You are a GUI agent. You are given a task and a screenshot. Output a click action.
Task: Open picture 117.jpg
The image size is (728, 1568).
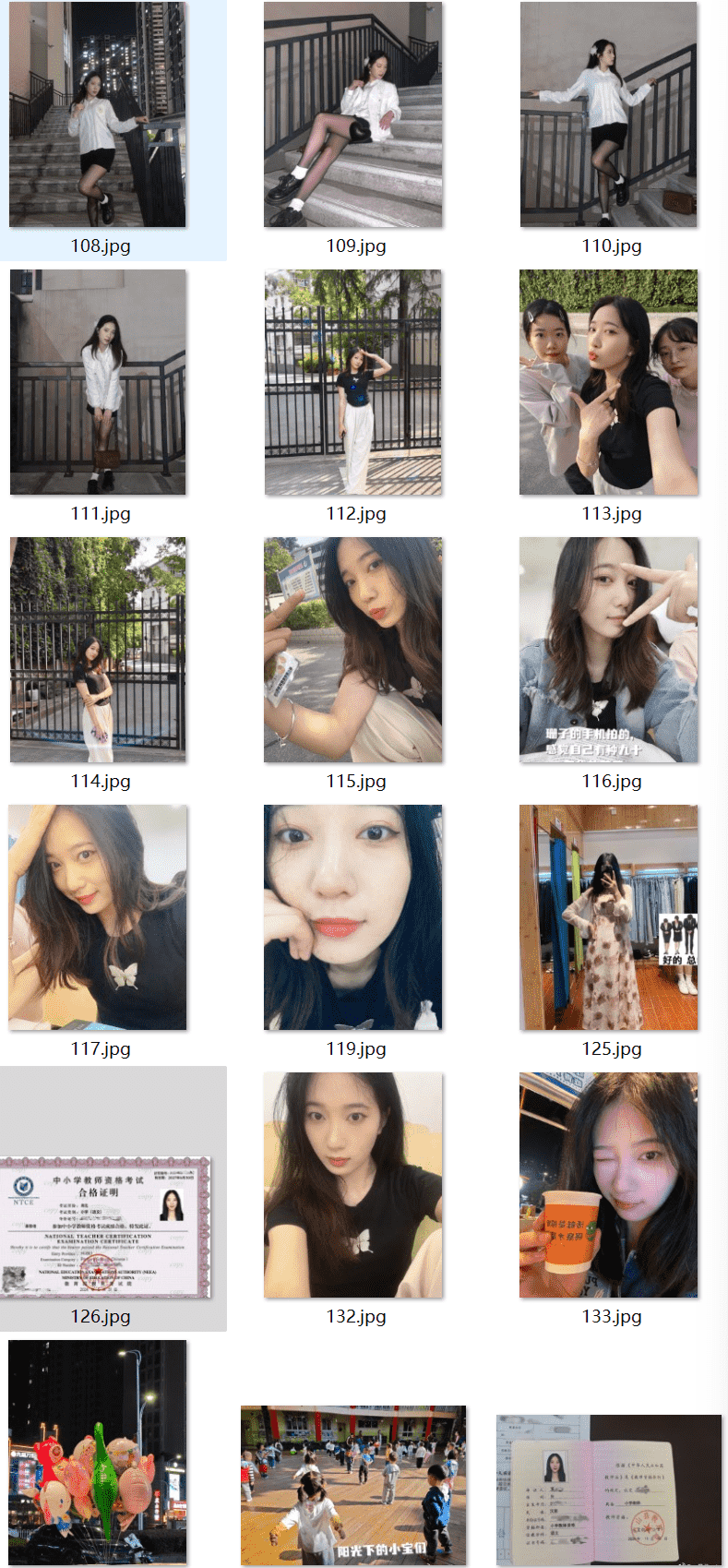(x=98, y=917)
